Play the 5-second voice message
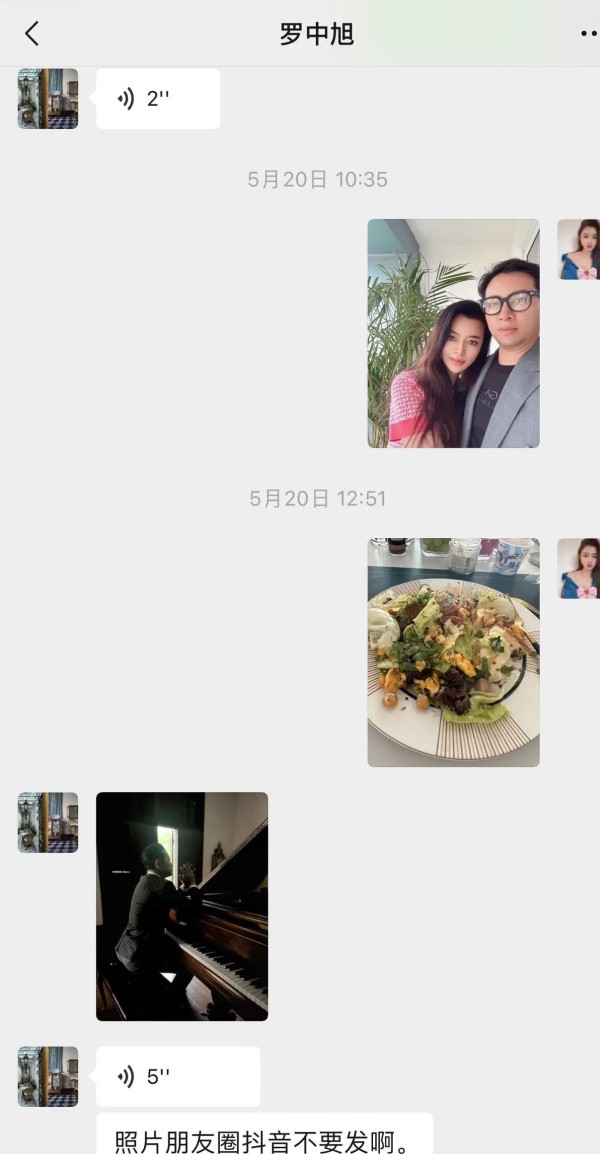 point(177,1076)
